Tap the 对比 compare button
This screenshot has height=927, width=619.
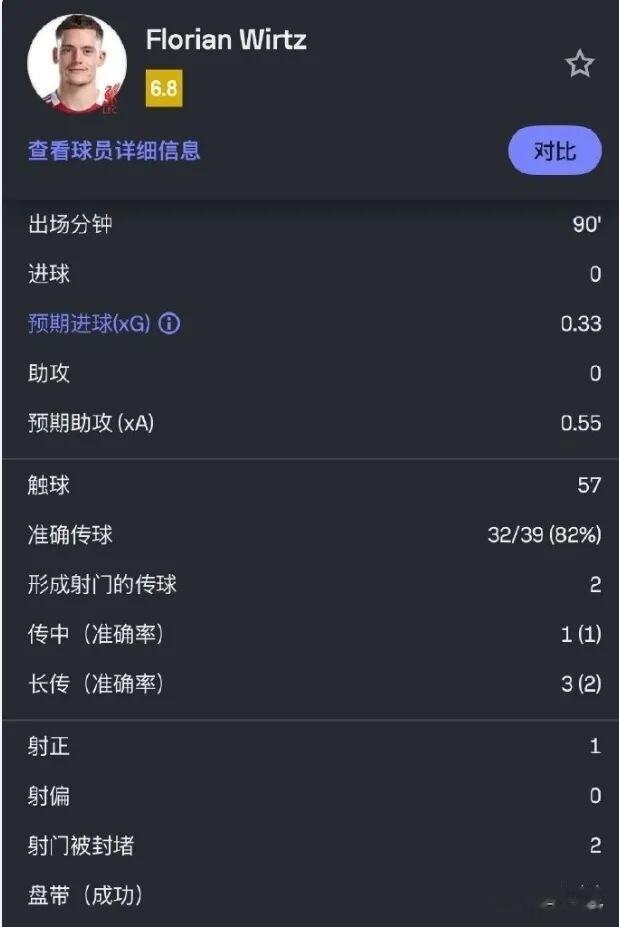coord(555,152)
